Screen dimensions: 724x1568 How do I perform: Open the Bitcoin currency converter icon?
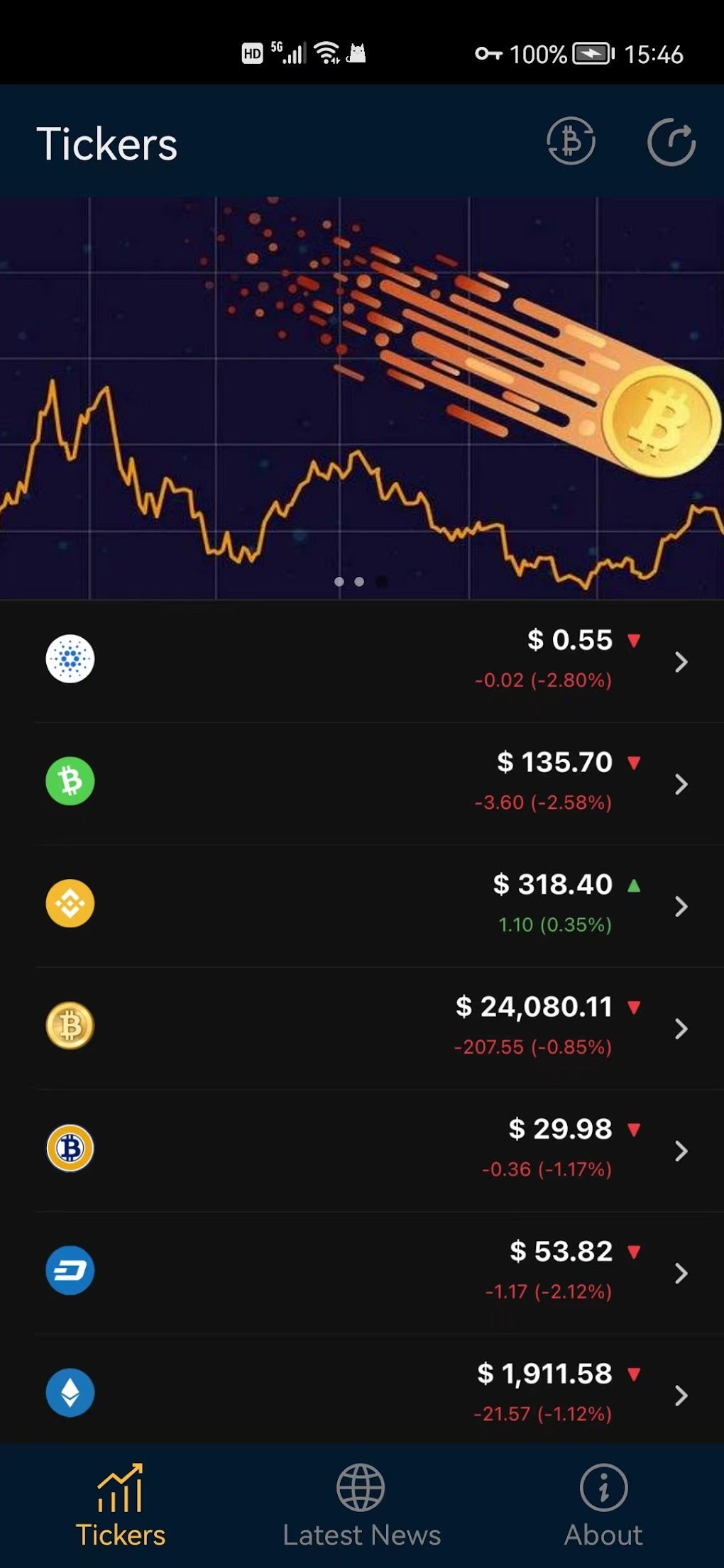coord(571,142)
